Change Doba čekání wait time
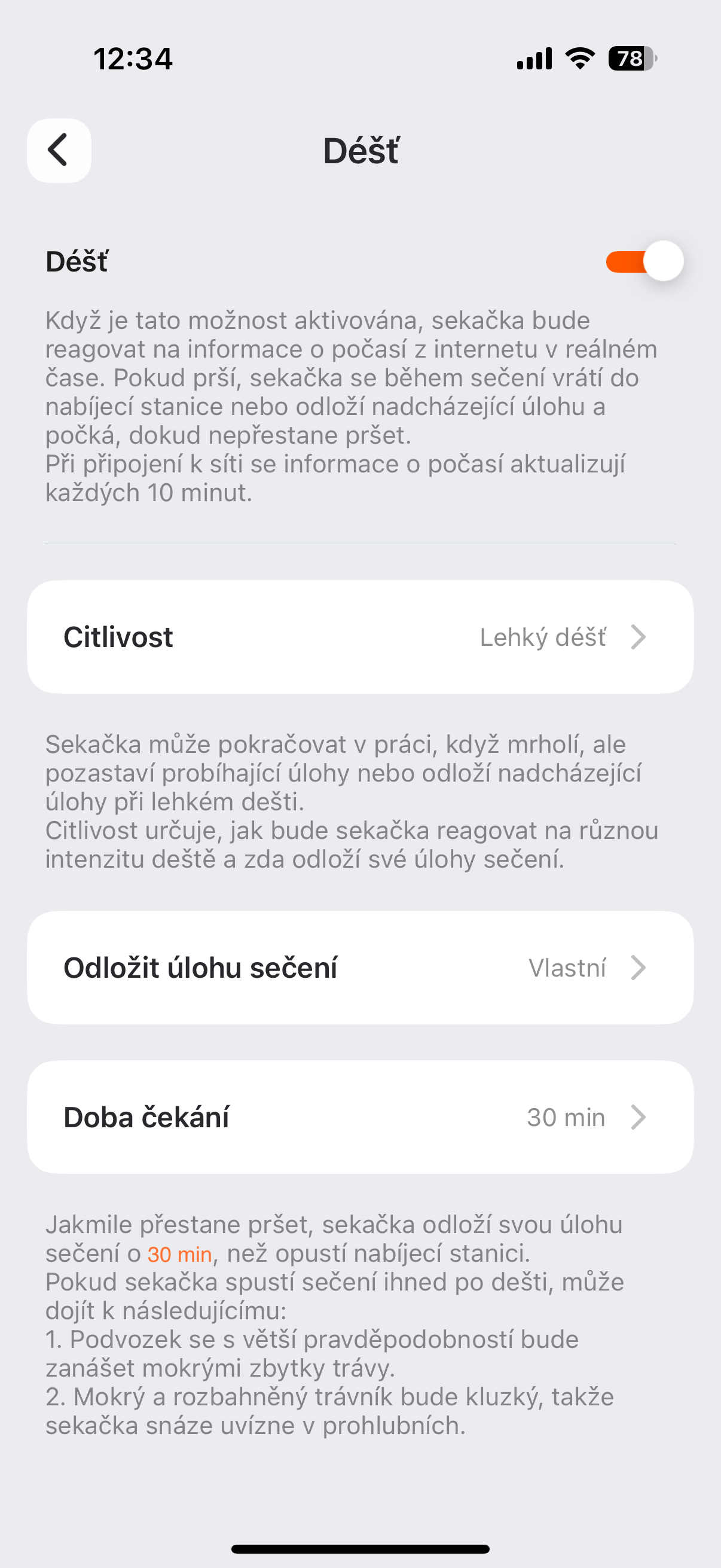Image resolution: width=721 pixels, height=1568 pixels. pyautogui.click(x=360, y=1117)
